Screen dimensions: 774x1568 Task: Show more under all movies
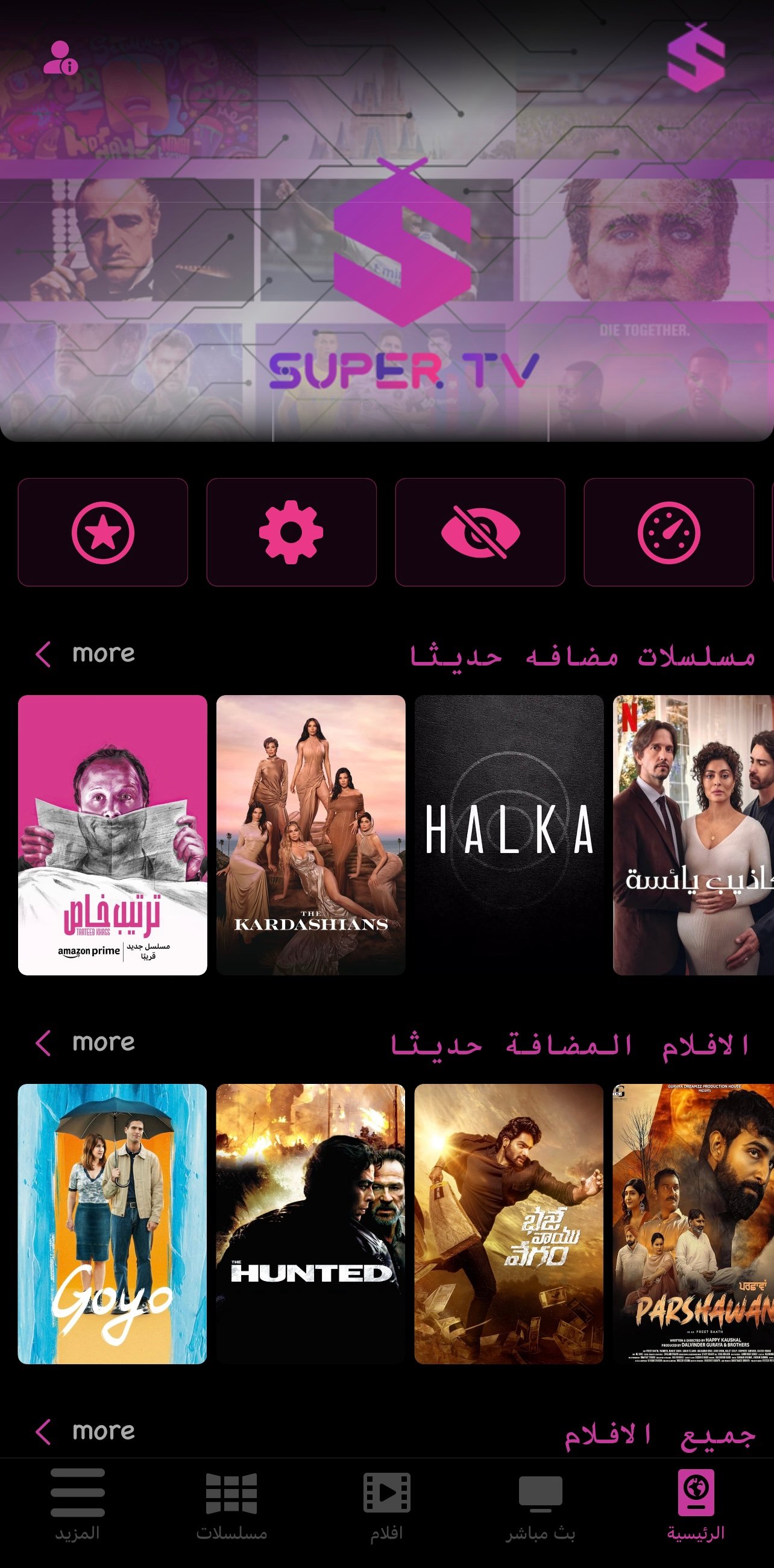tap(85, 1431)
